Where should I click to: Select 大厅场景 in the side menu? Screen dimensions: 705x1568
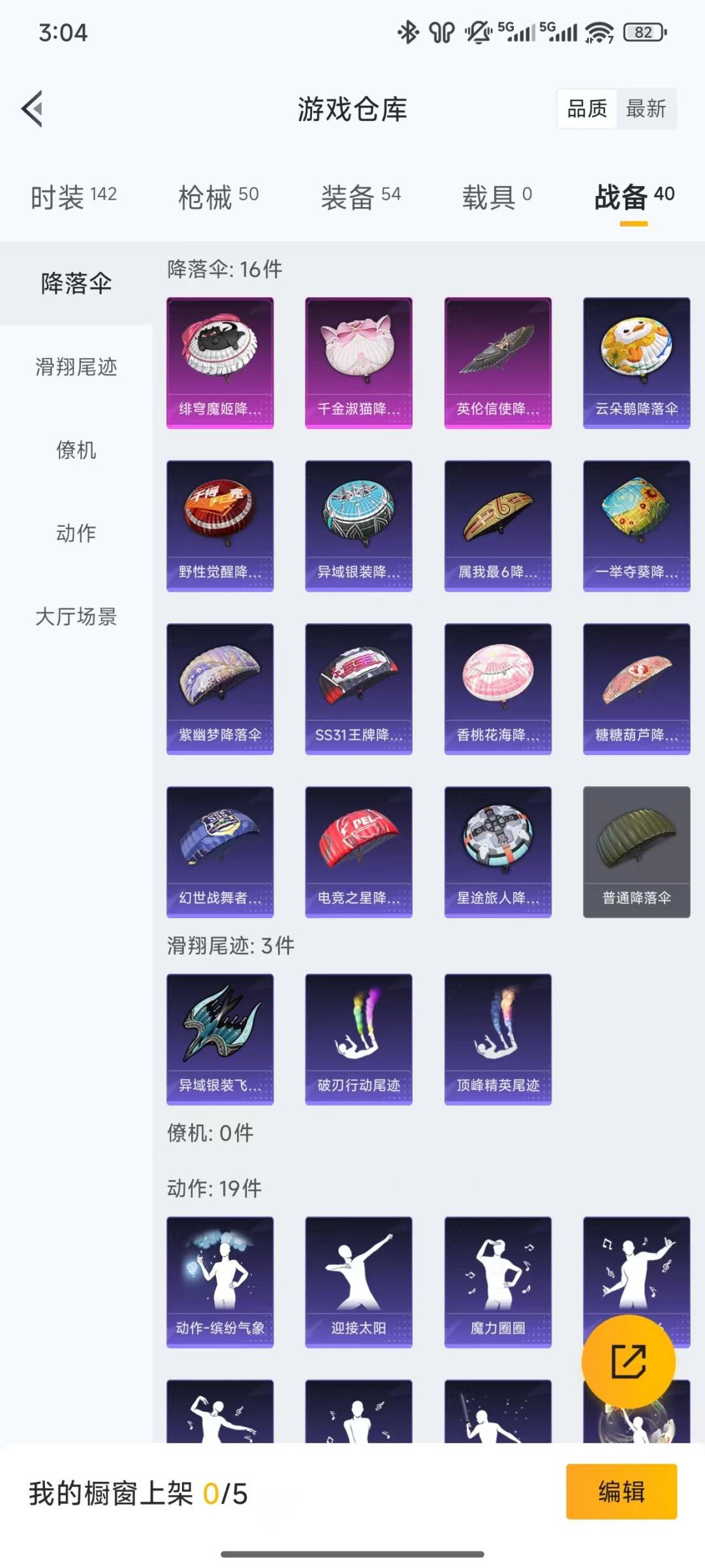coord(76,616)
